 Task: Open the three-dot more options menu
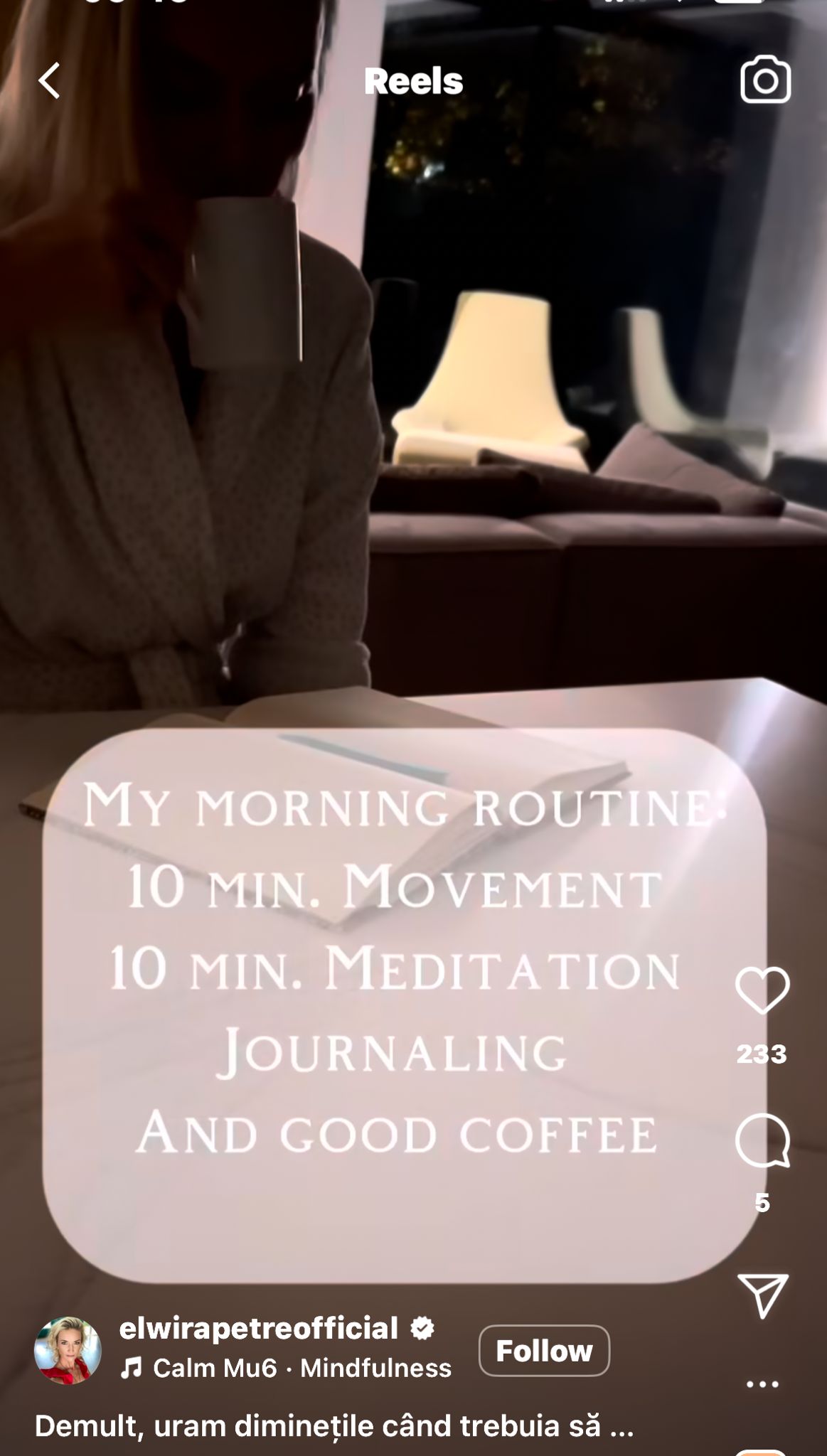click(762, 1384)
